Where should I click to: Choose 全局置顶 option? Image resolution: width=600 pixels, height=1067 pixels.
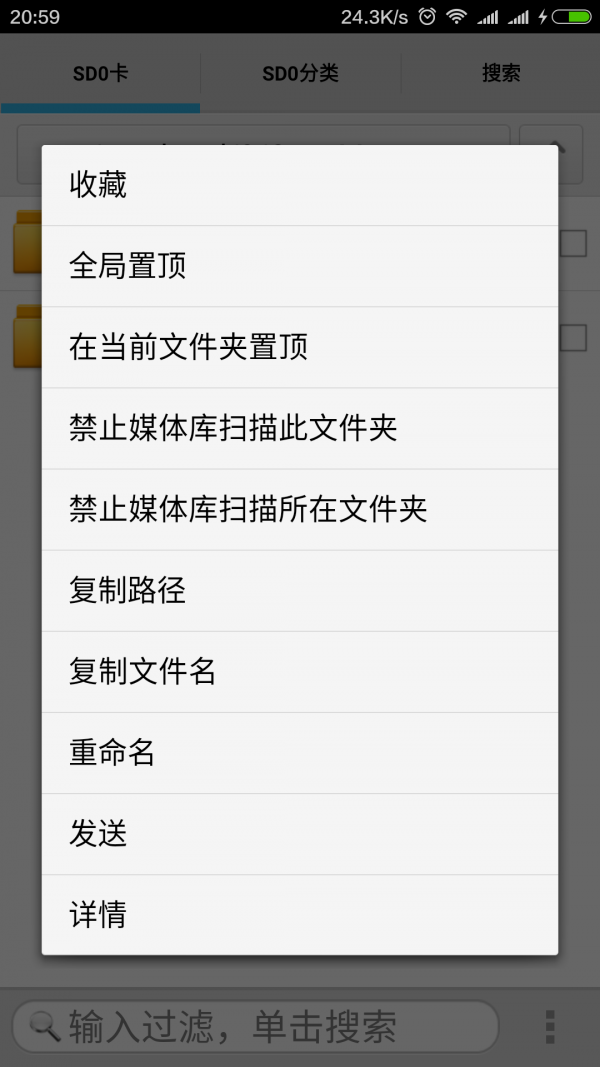tap(299, 266)
